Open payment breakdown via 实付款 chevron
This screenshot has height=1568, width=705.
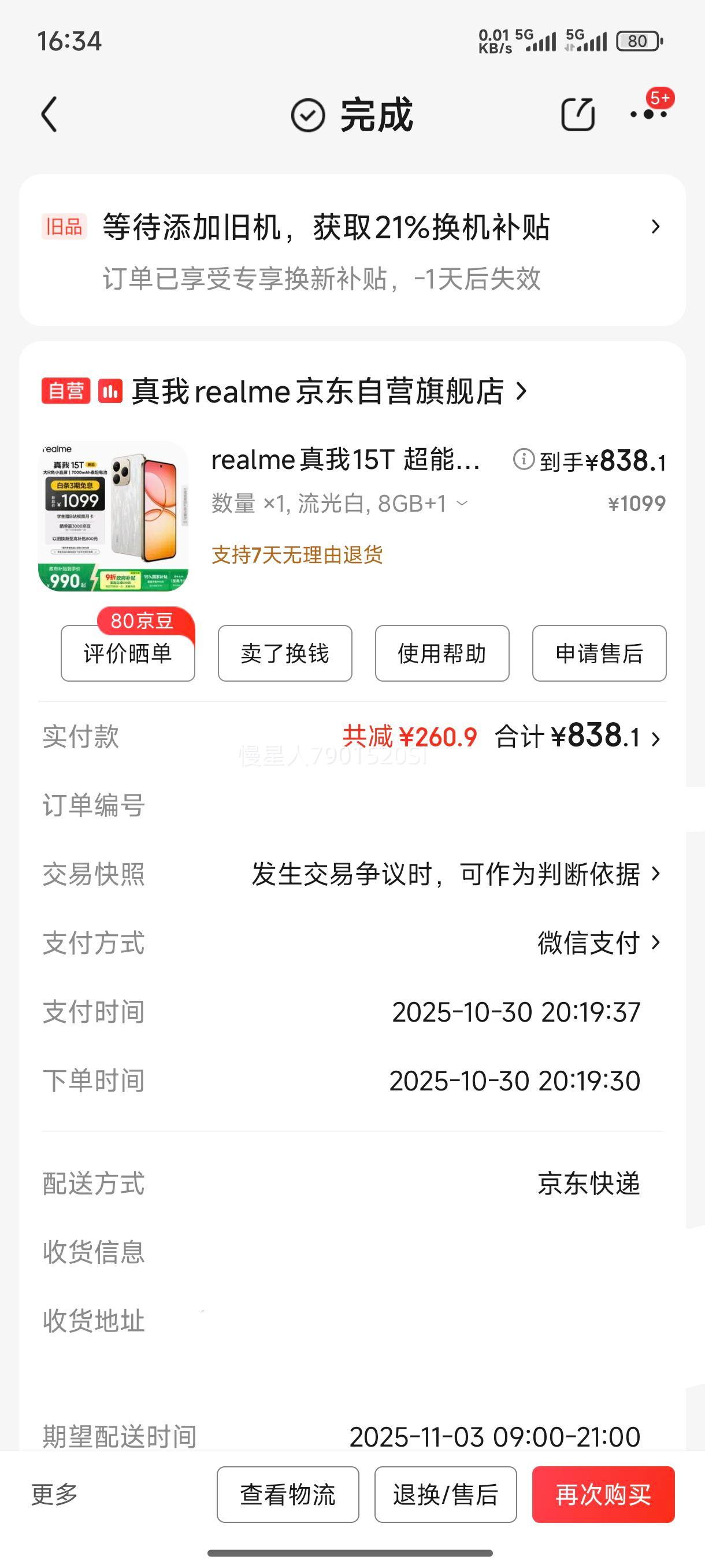pos(656,737)
